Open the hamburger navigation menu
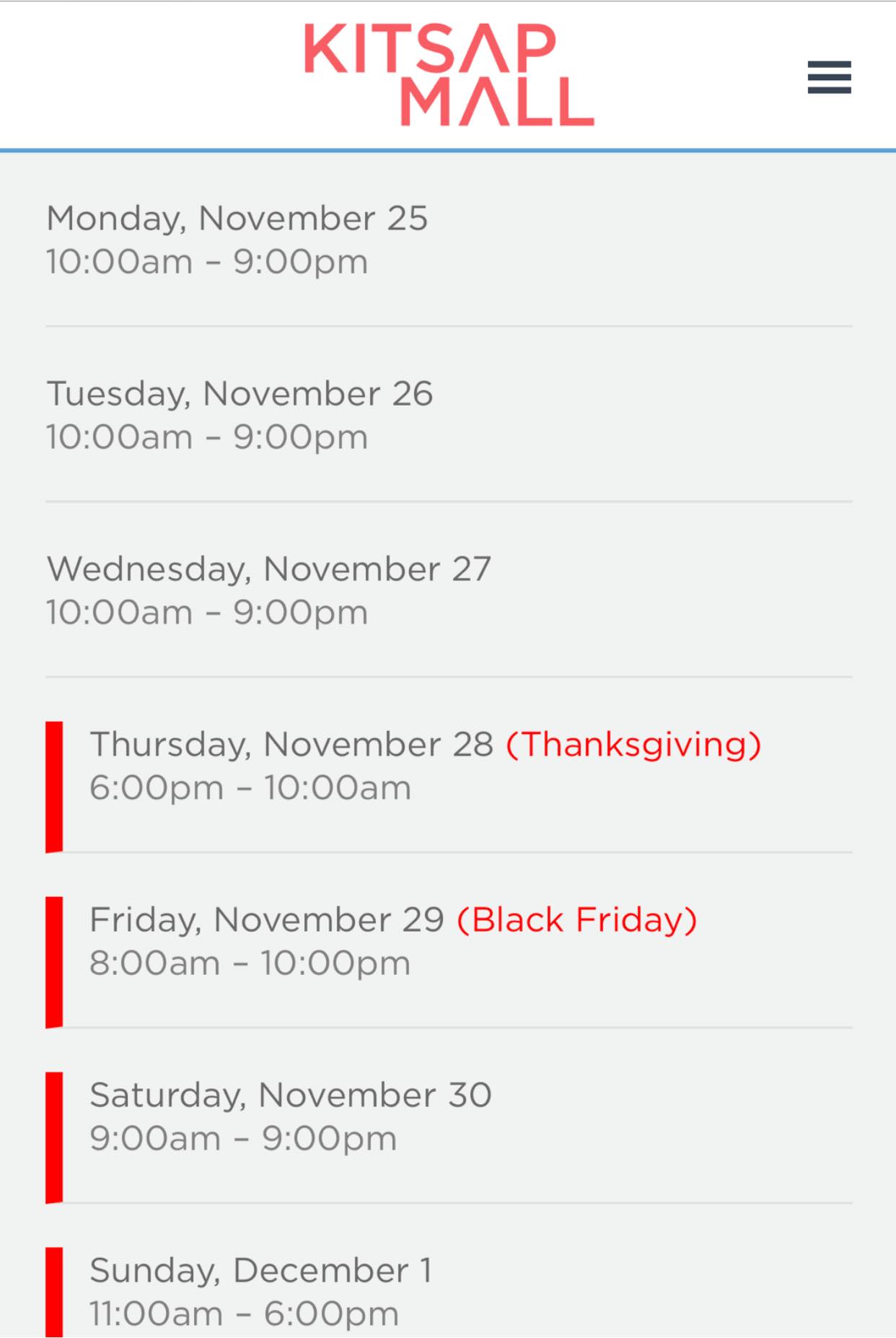The image size is (896, 1338). pyautogui.click(x=829, y=77)
